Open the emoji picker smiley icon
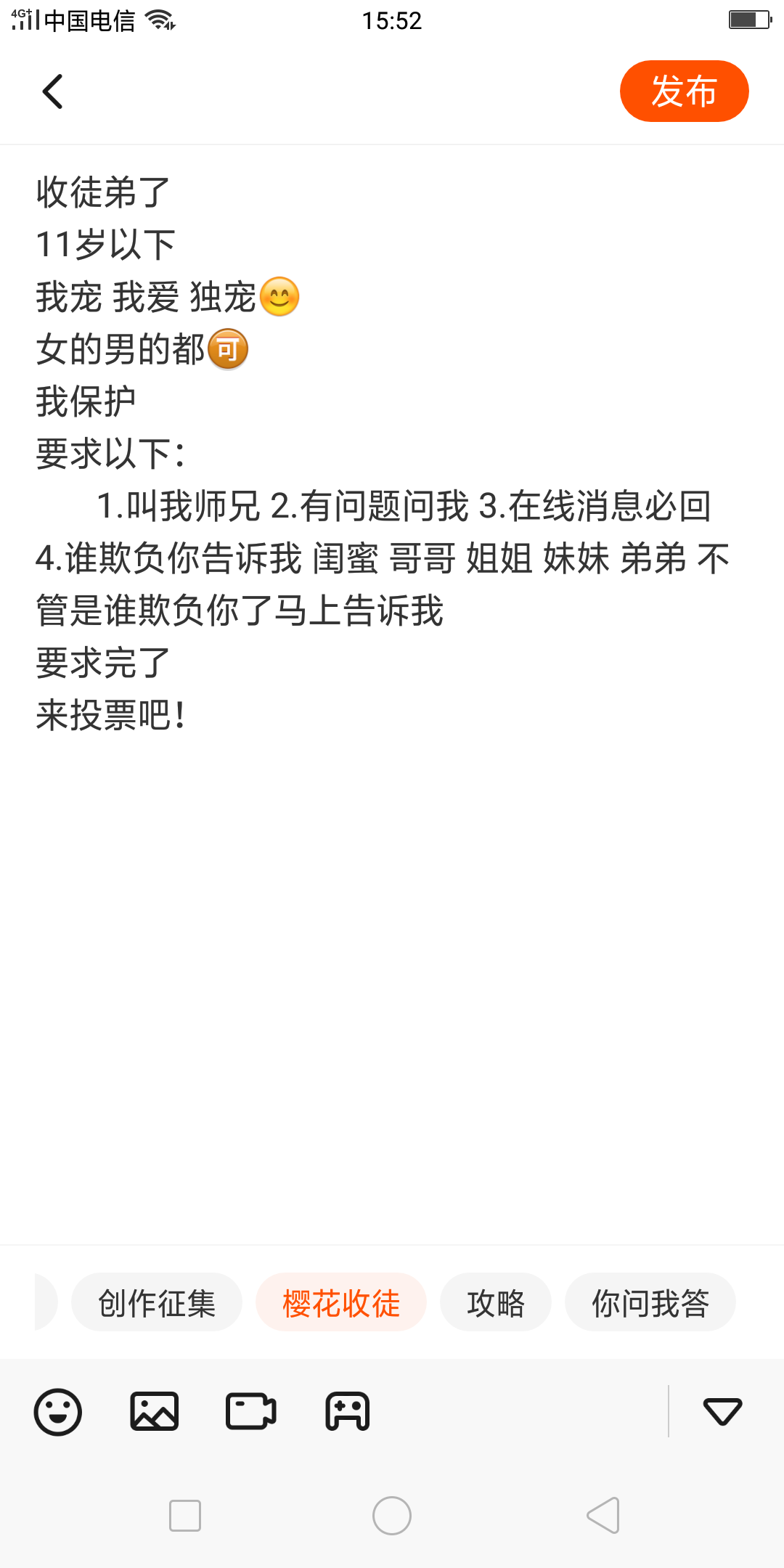This screenshot has width=784, height=1568. click(x=58, y=1412)
